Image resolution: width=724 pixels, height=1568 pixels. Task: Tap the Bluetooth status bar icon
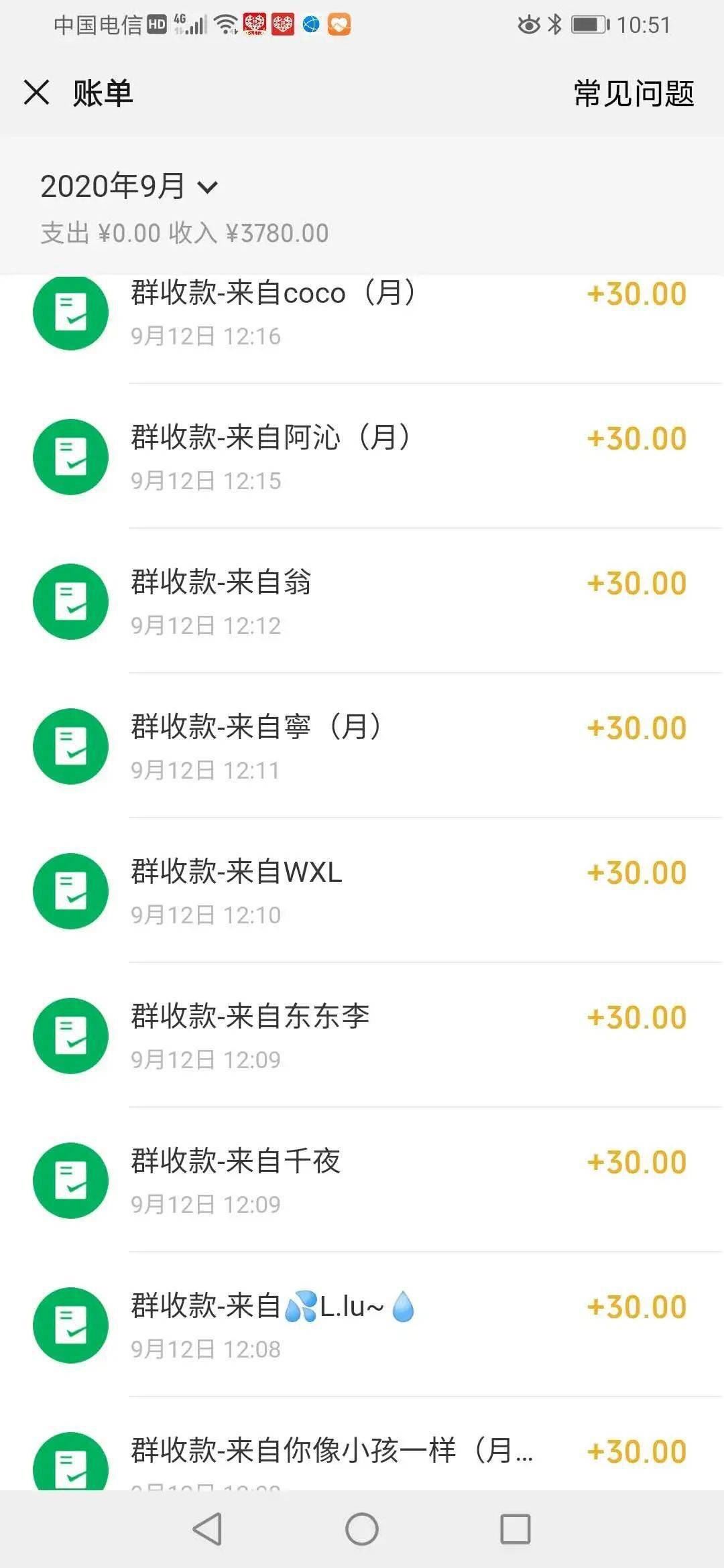tap(554, 25)
